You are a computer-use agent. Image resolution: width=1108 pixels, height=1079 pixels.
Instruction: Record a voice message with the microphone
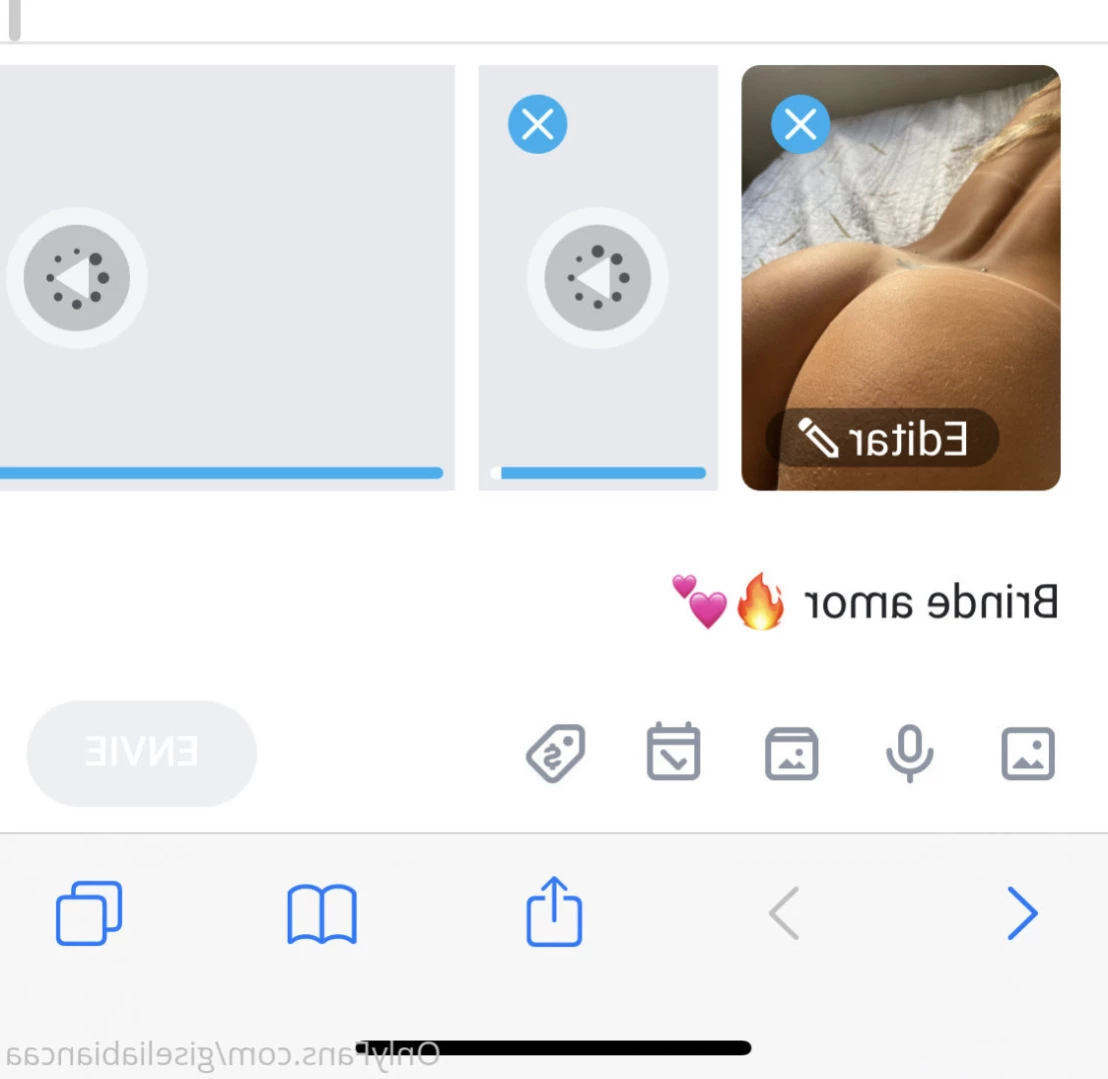click(909, 753)
